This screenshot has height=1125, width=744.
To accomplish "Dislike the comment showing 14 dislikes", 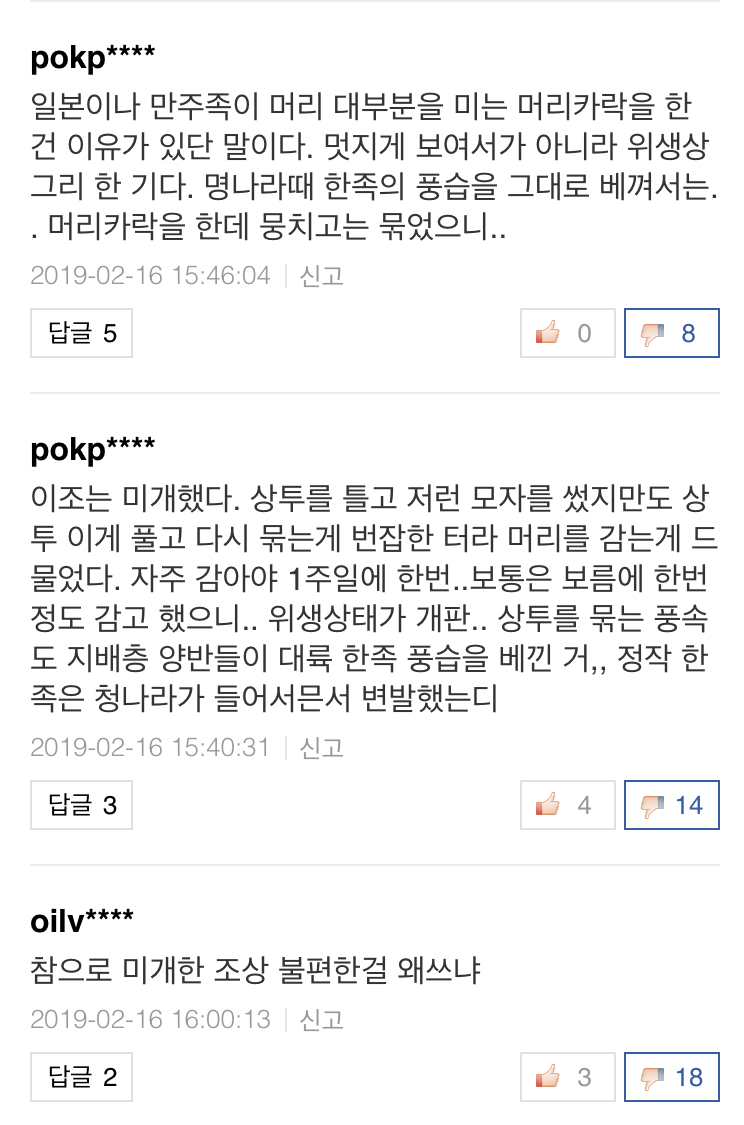I will pos(671,805).
